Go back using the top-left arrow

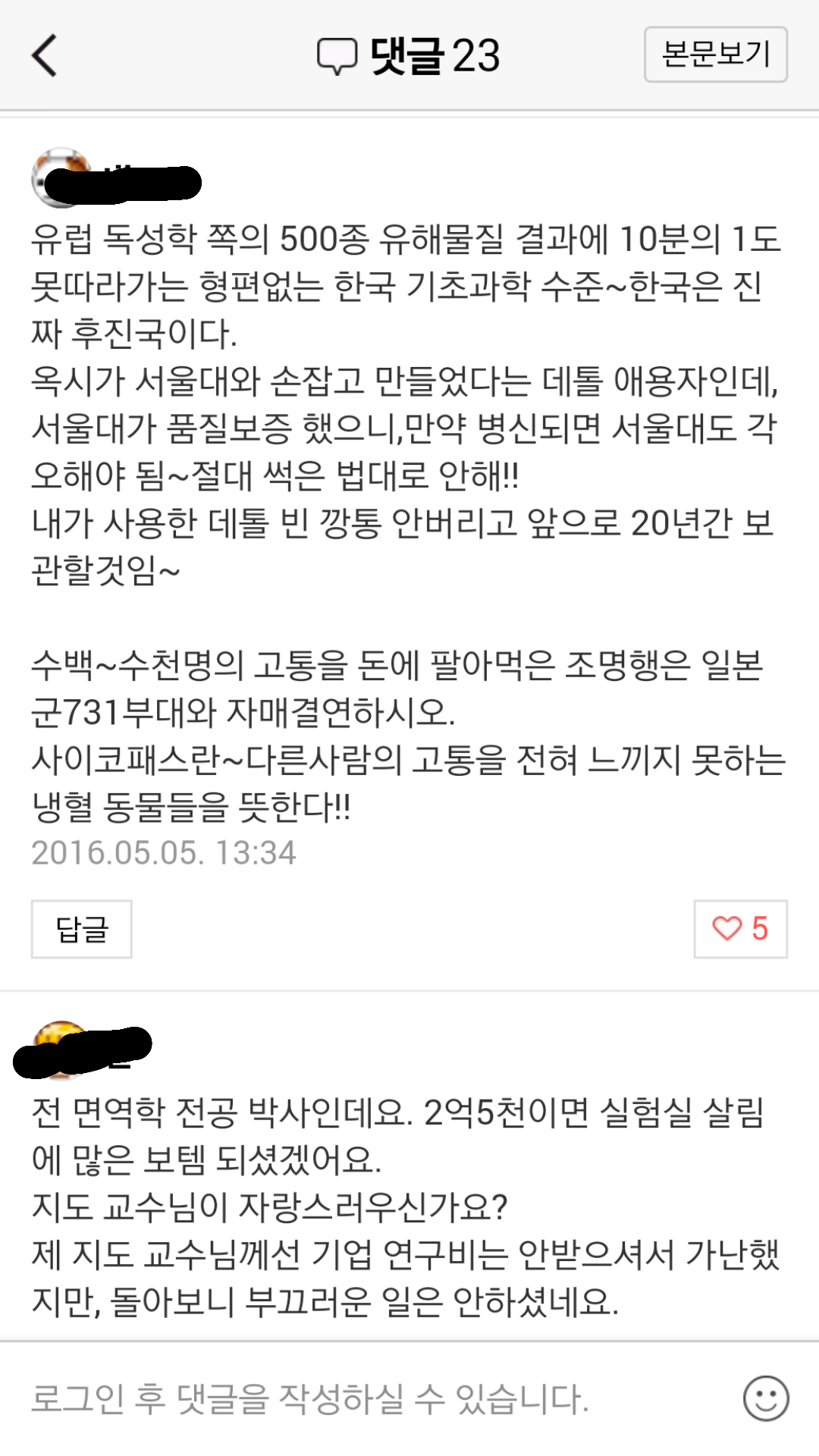[x=44, y=55]
